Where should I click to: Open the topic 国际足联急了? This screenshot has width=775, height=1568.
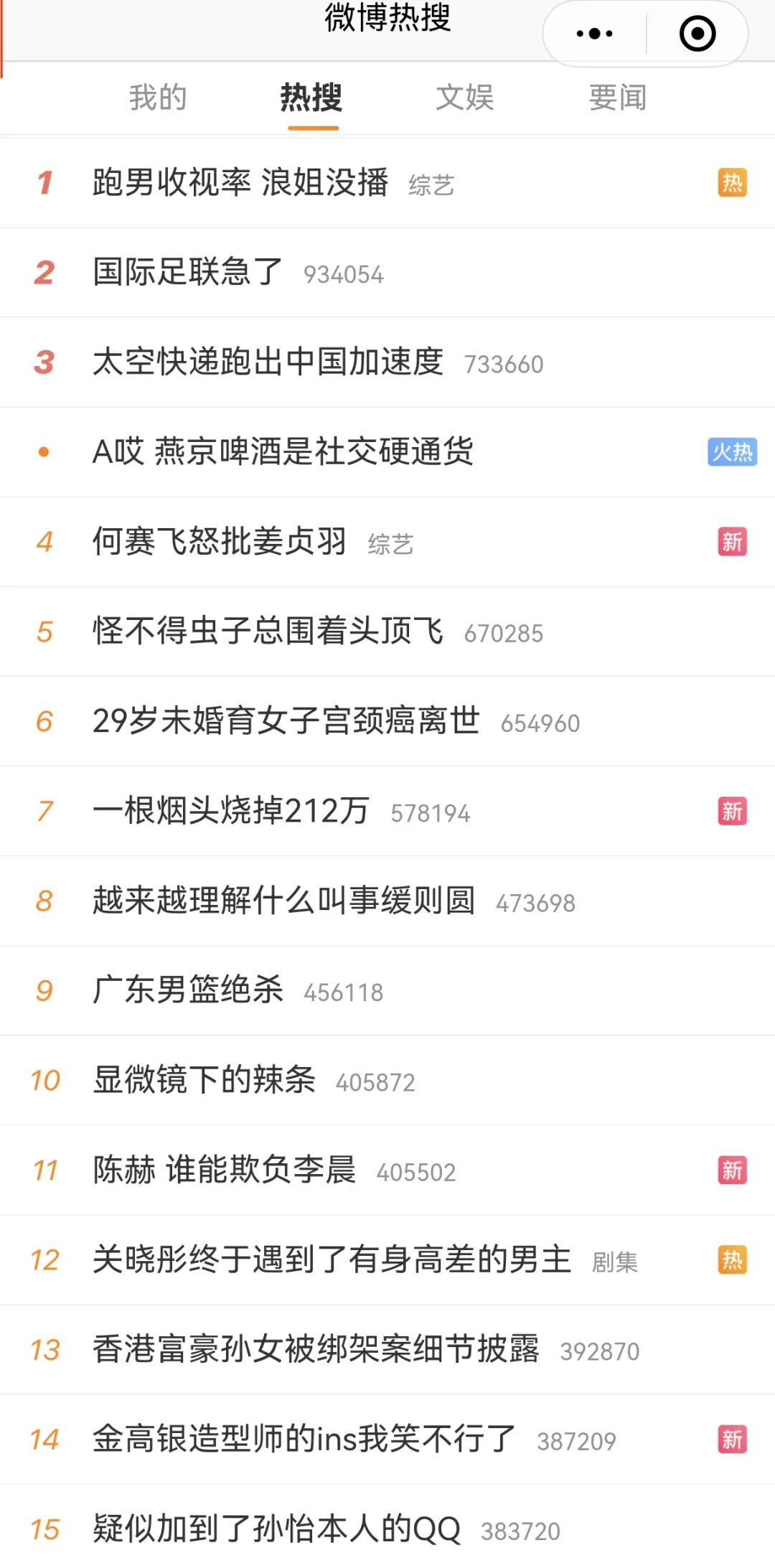point(387,273)
